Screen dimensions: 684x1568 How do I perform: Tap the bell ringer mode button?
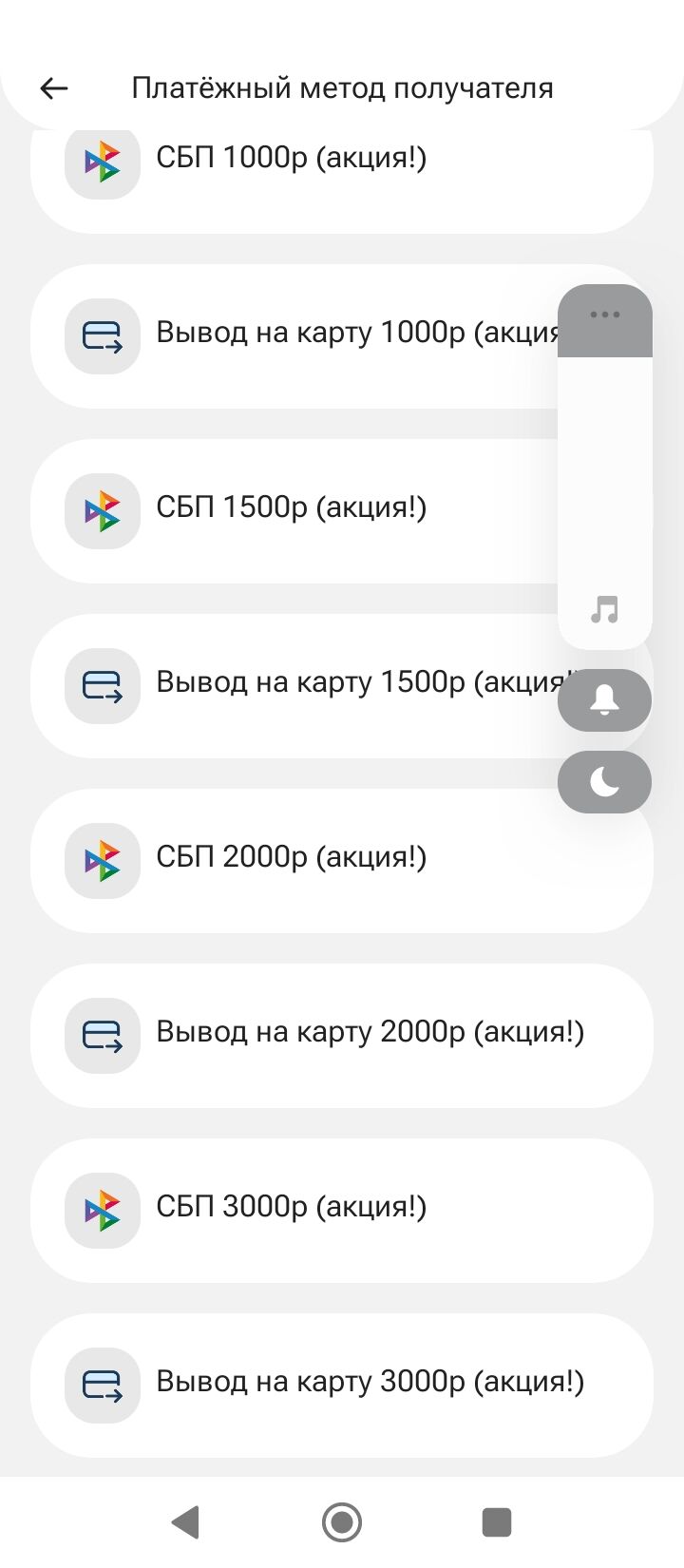[x=605, y=700]
